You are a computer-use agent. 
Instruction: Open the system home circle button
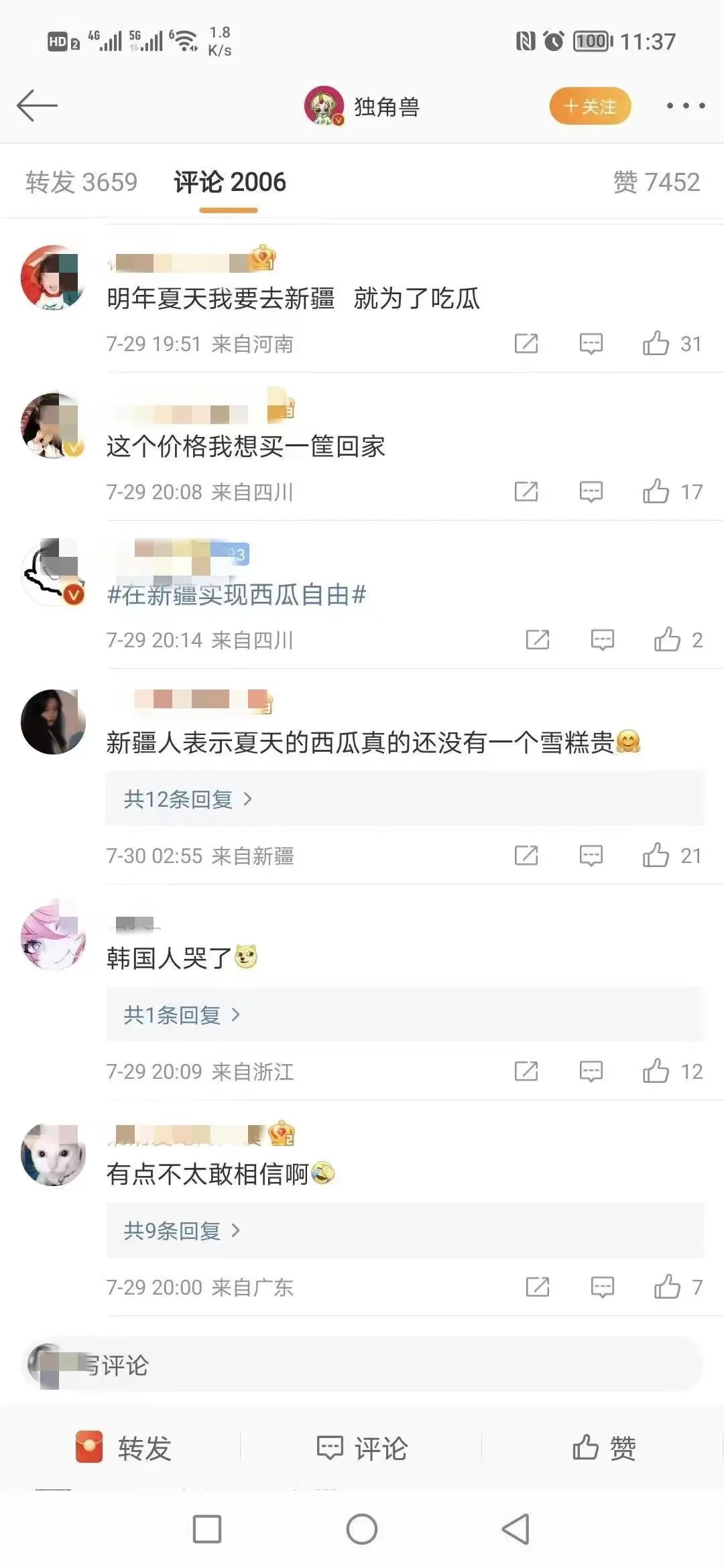362,1529
